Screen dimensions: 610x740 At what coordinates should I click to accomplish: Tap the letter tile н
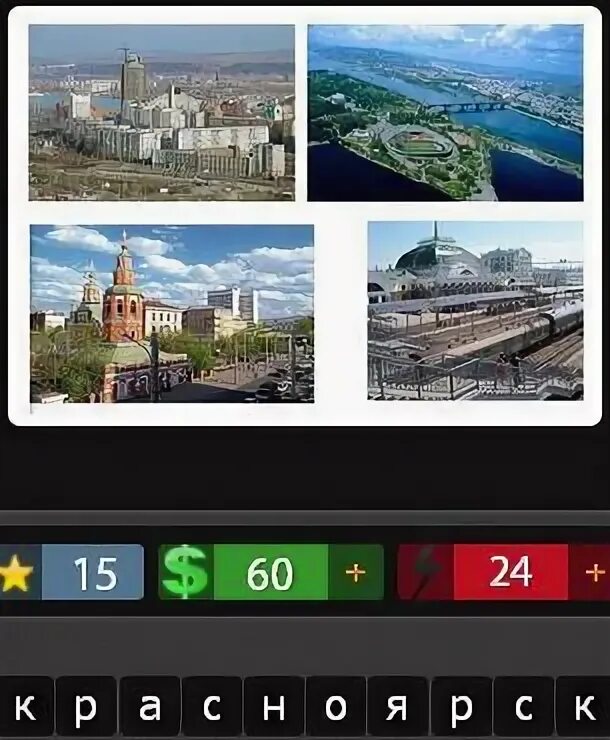coord(274,708)
